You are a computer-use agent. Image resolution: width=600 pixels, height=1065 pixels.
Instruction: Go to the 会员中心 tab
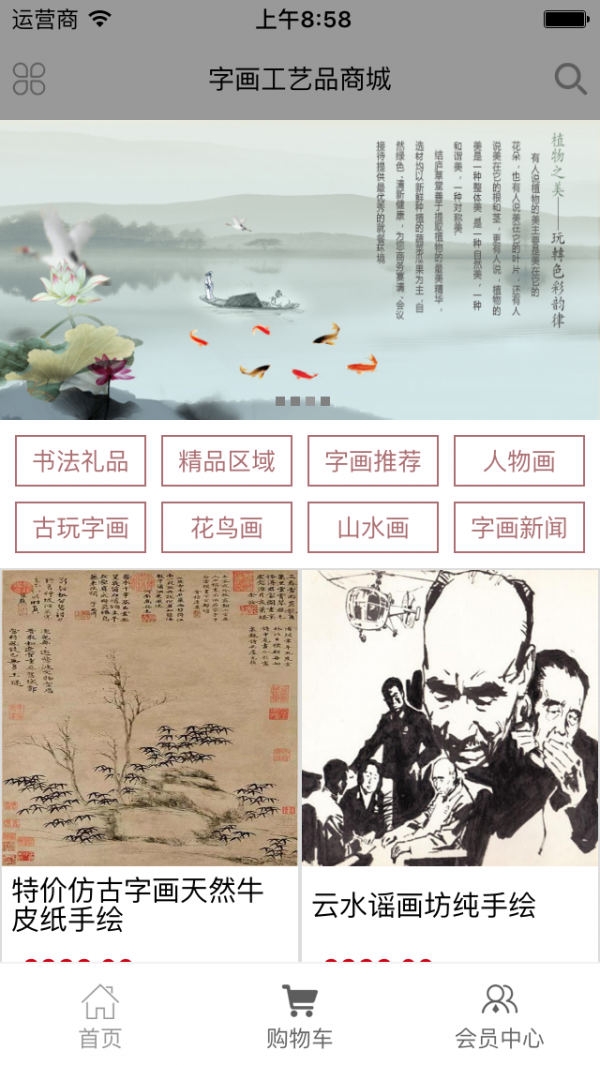499,1015
